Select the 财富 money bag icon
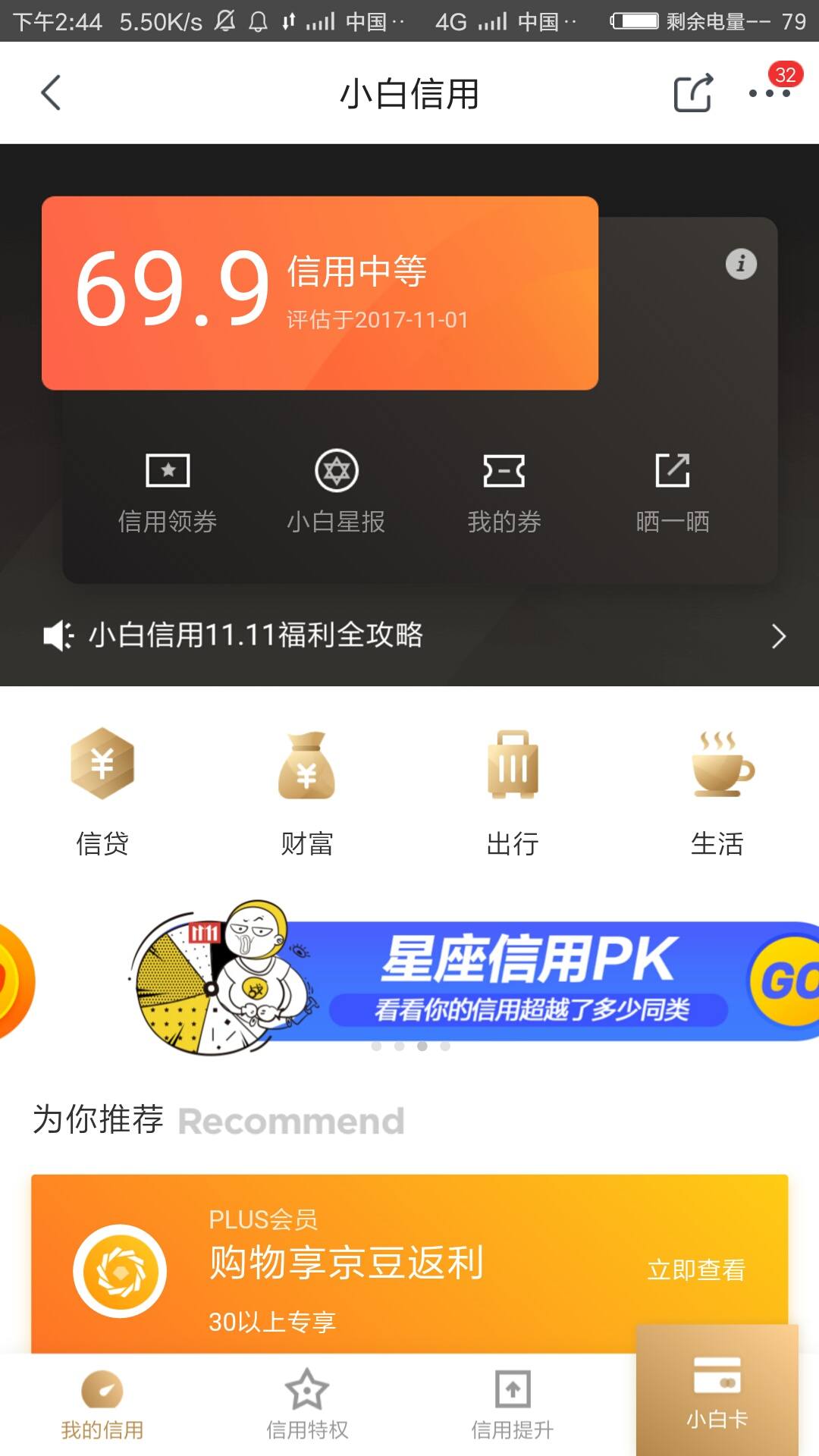 [307, 766]
